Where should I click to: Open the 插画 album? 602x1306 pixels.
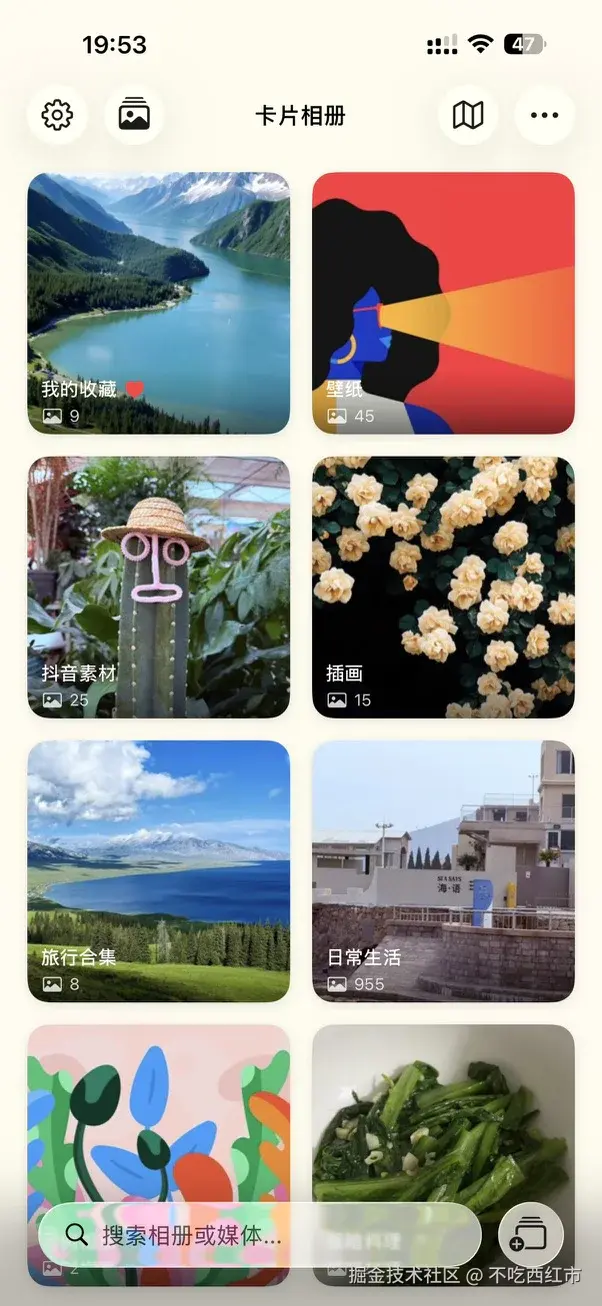coord(444,587)
